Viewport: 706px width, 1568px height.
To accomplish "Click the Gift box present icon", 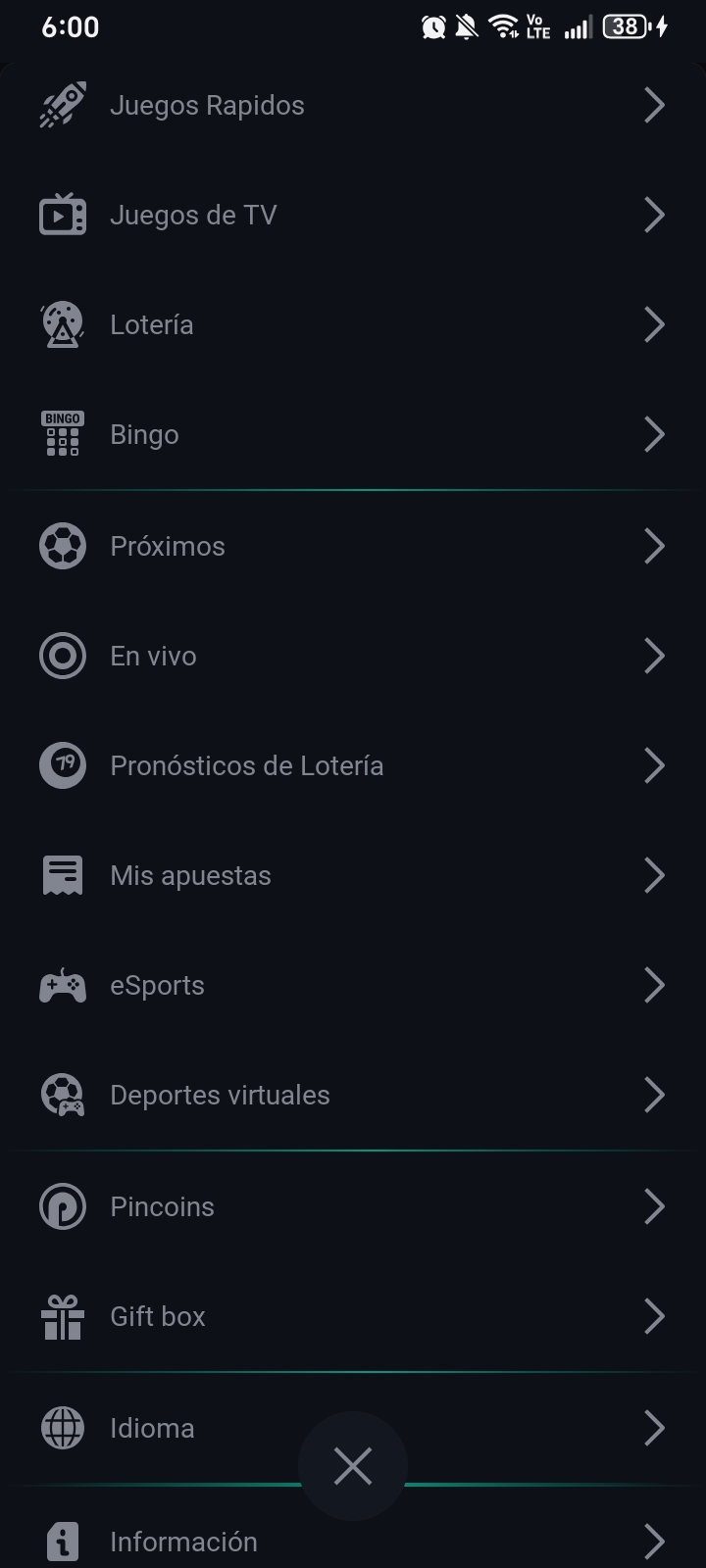I will click(x=63, y=1316).
